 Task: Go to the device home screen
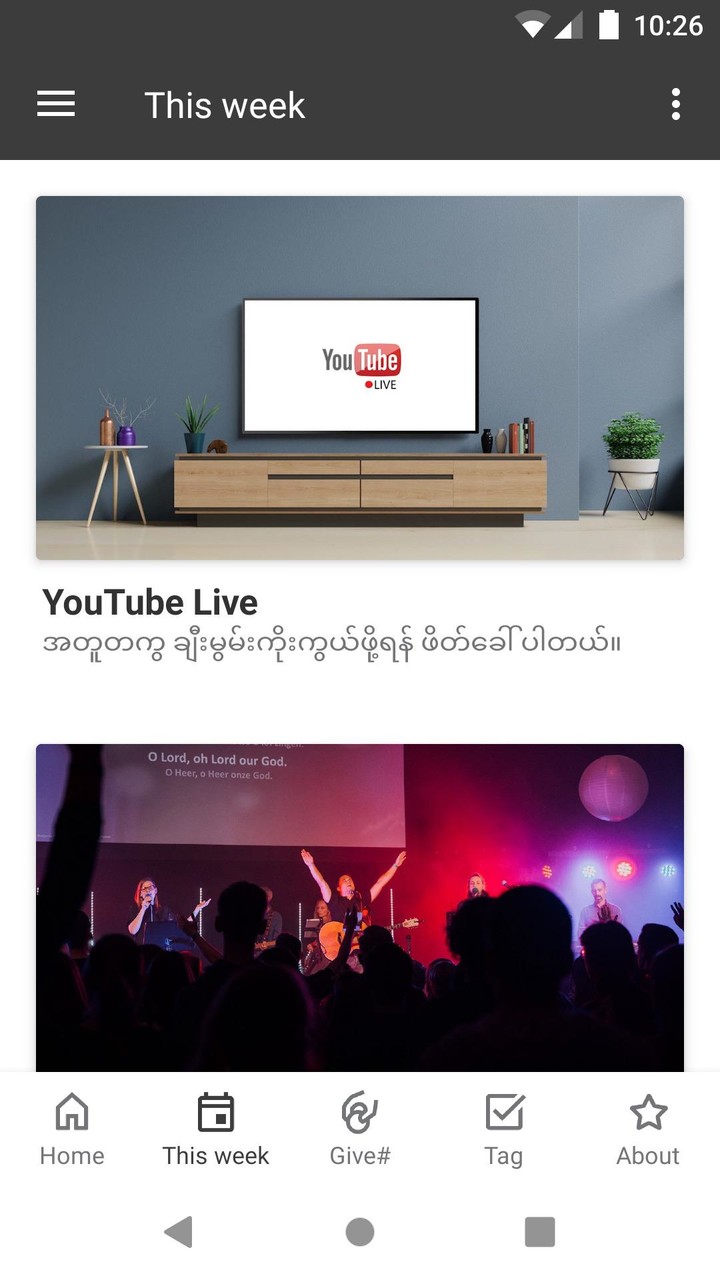[360, 1232]
